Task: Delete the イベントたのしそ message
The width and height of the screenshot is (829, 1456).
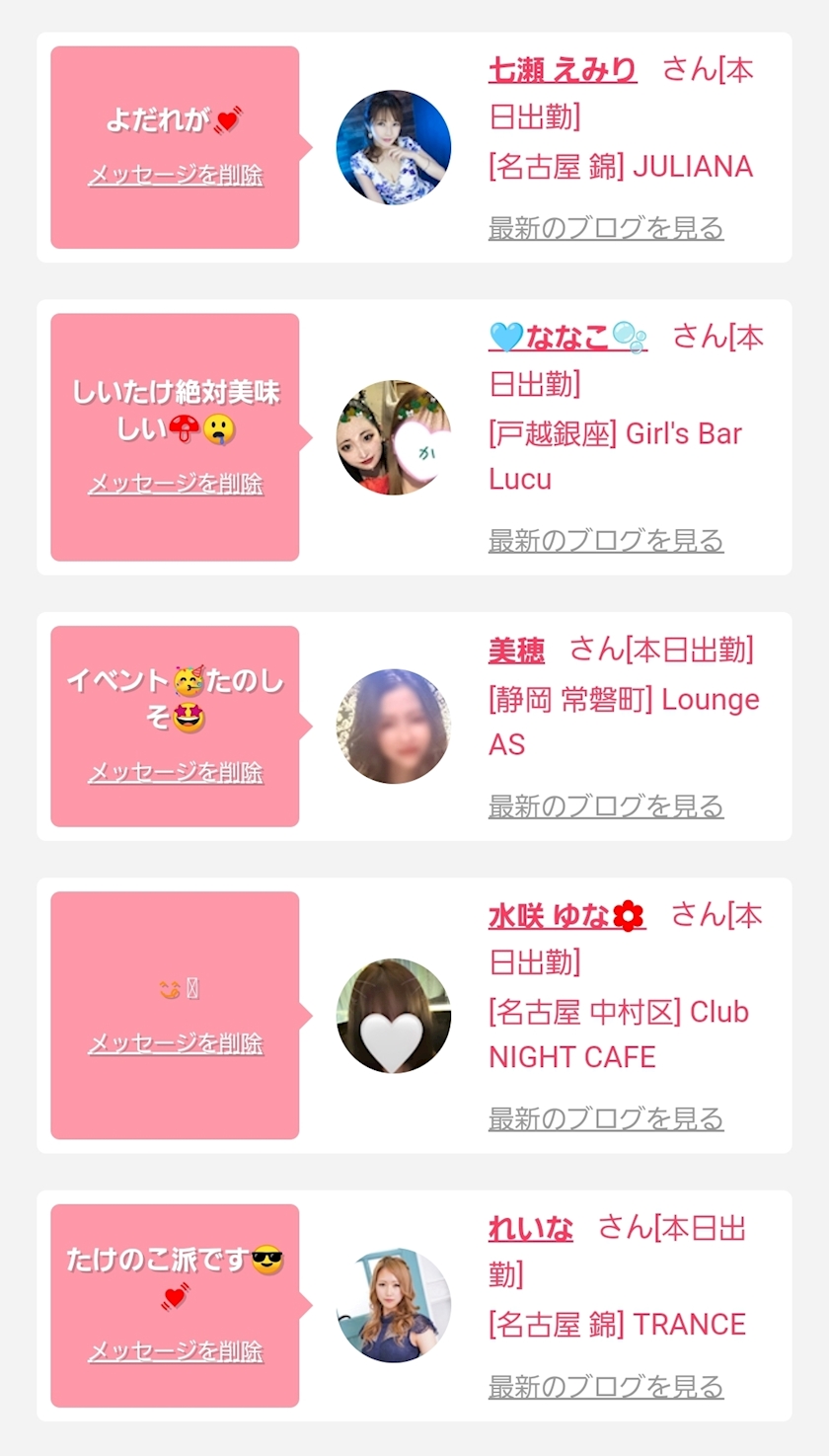Action: [x=176, y=772]
